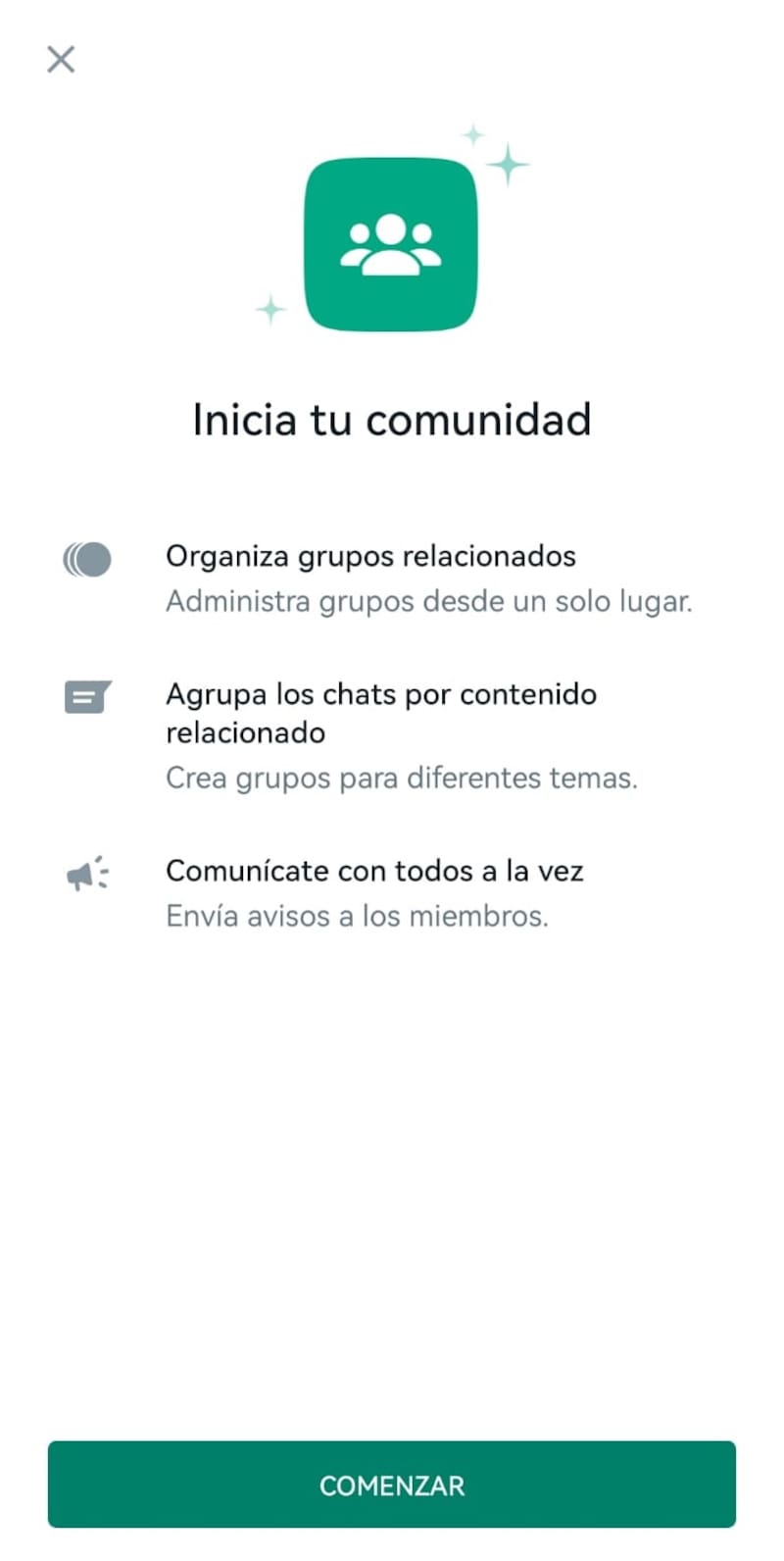Close the community intro screen
The image size is (784, 1561).
pyautogui.click(x=61, y=59)
